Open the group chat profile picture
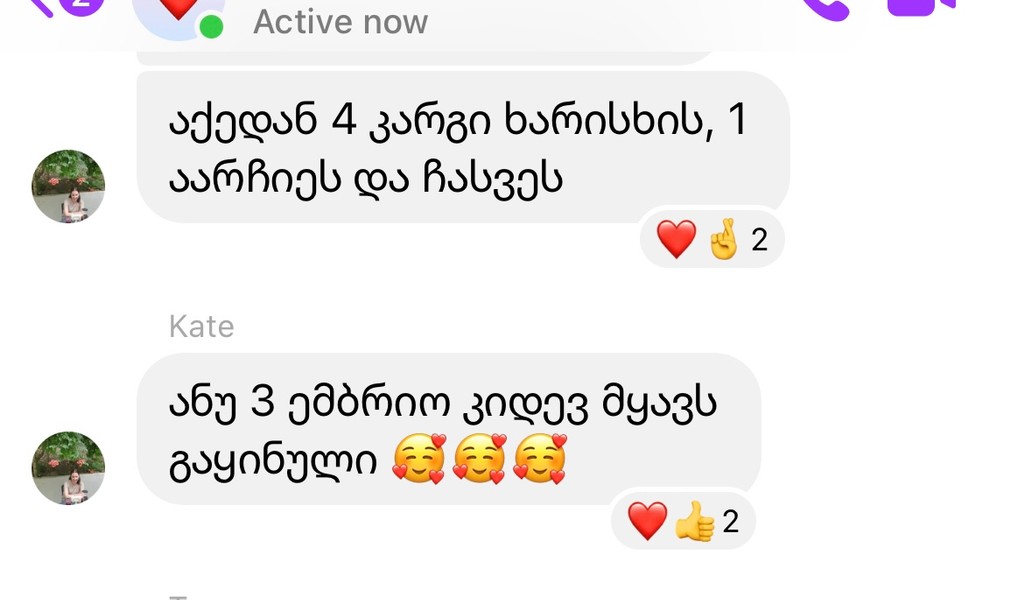1024x600 pixels. [x=178, y=12]
